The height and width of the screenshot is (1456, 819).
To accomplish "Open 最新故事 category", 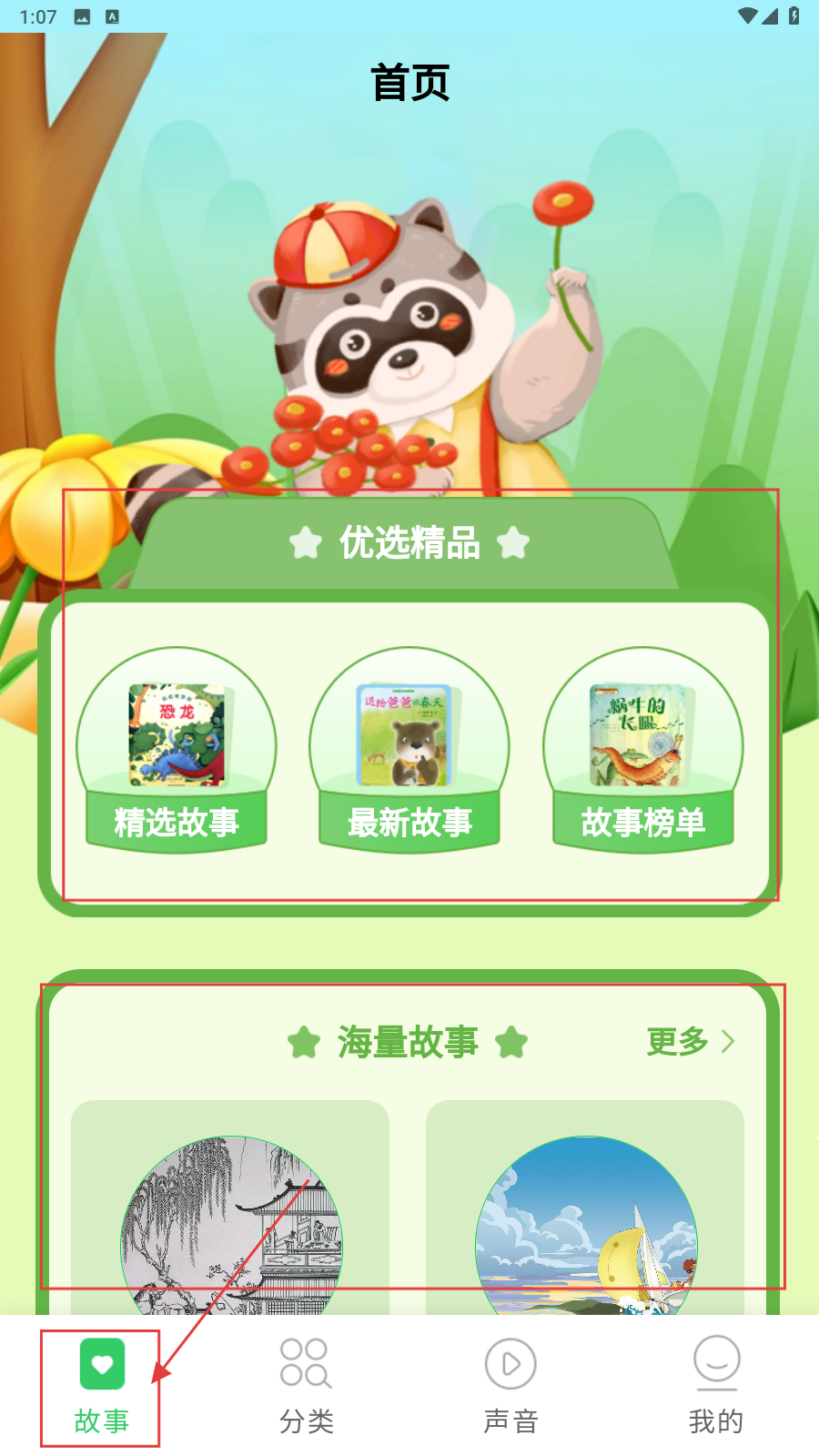I will point(409,751).
